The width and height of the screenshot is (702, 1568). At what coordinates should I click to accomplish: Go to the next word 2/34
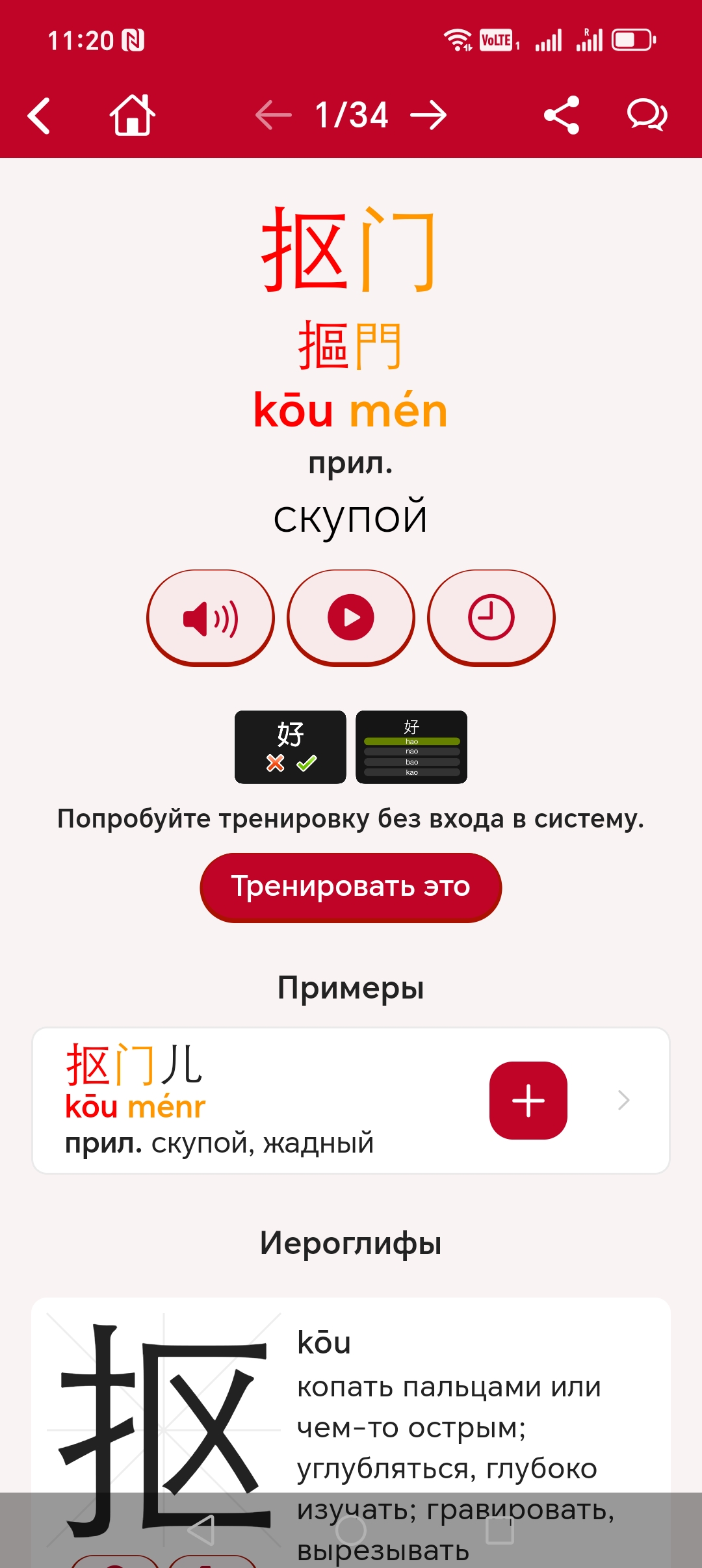428,116
